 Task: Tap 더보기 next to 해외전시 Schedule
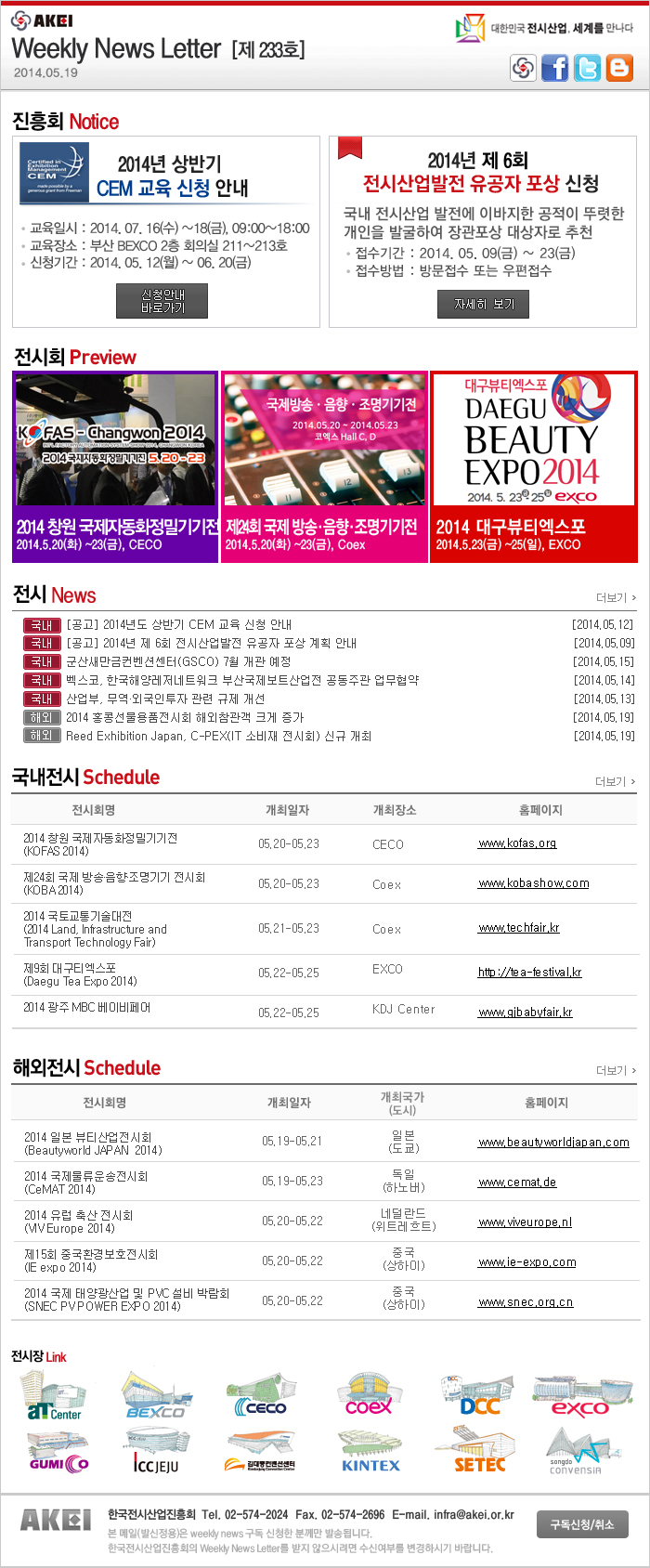click(x=616, y=1071)
